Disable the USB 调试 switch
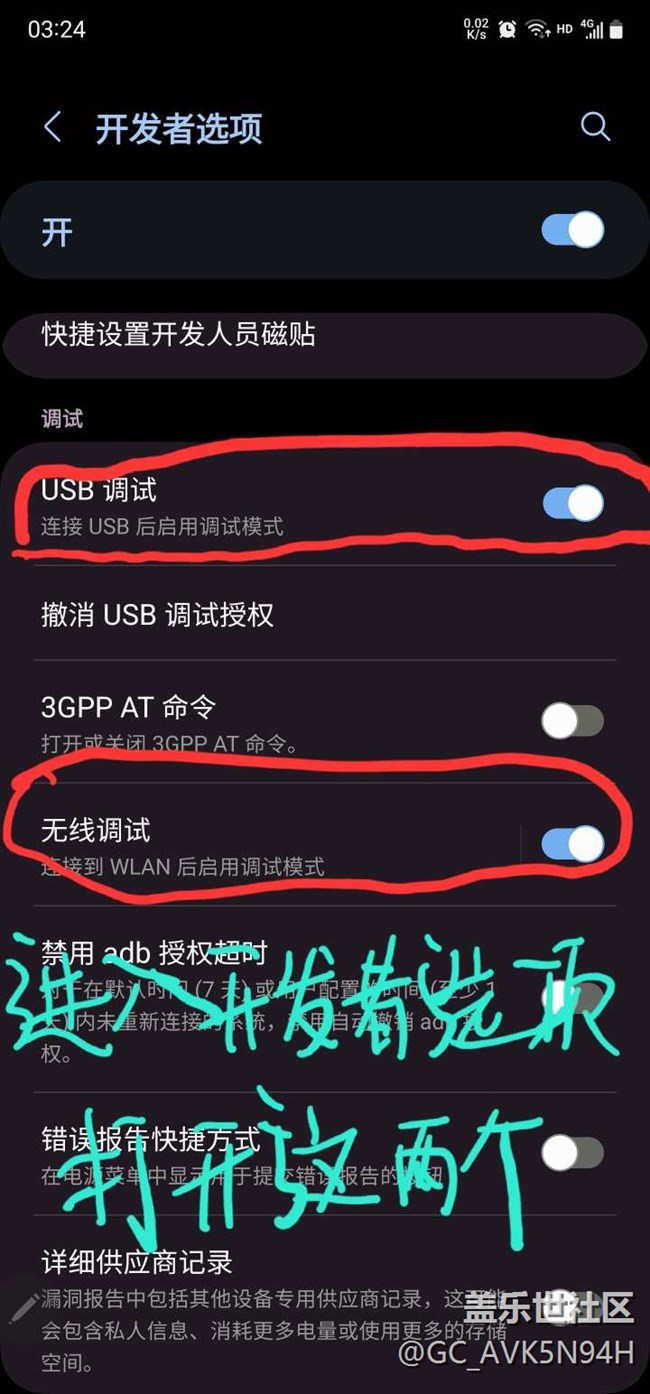This screenshot has height=1394, width=650. point(573,503)
